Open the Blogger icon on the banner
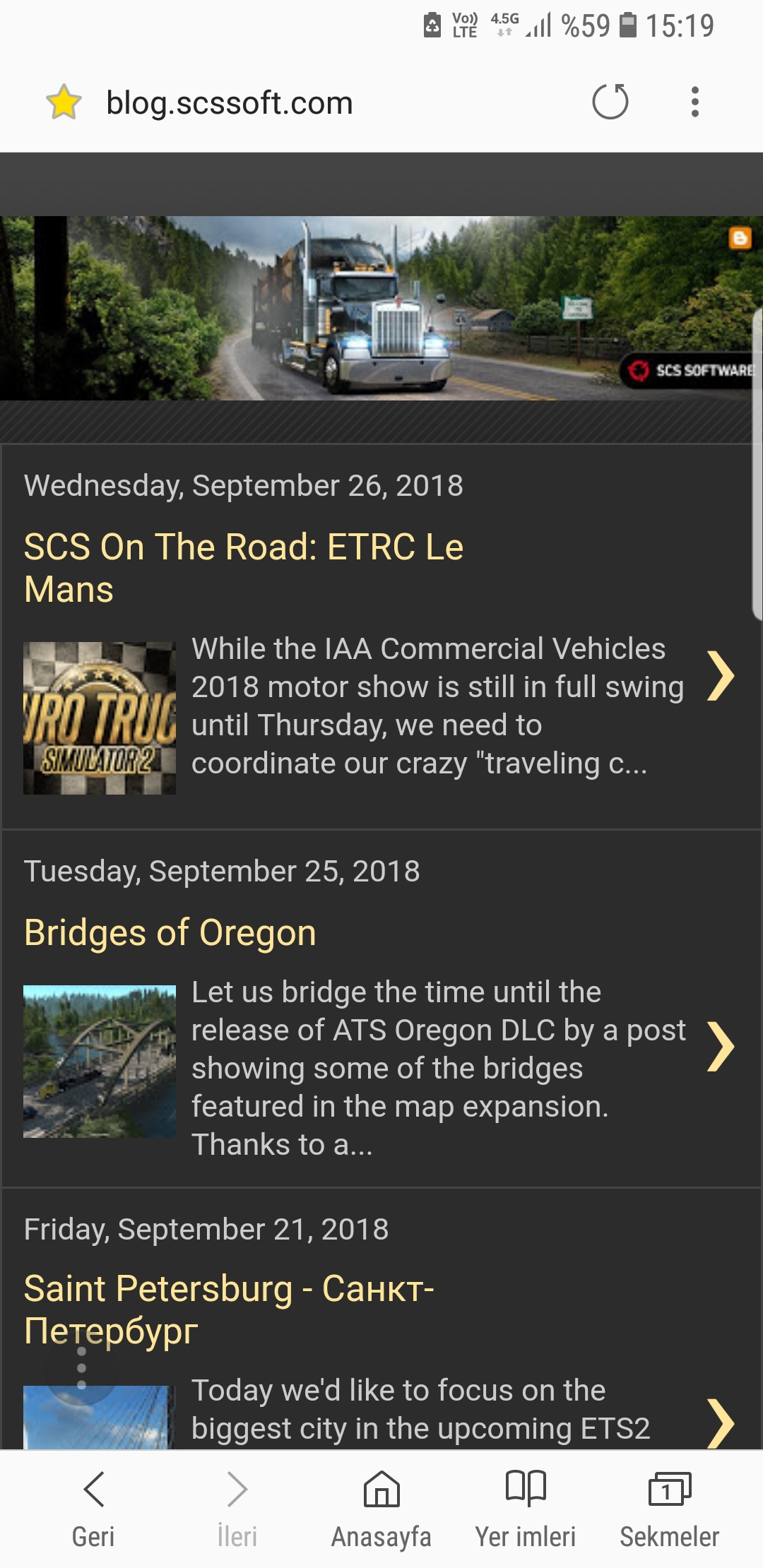Screen dimensions: 763x1568 coord(739,238)
